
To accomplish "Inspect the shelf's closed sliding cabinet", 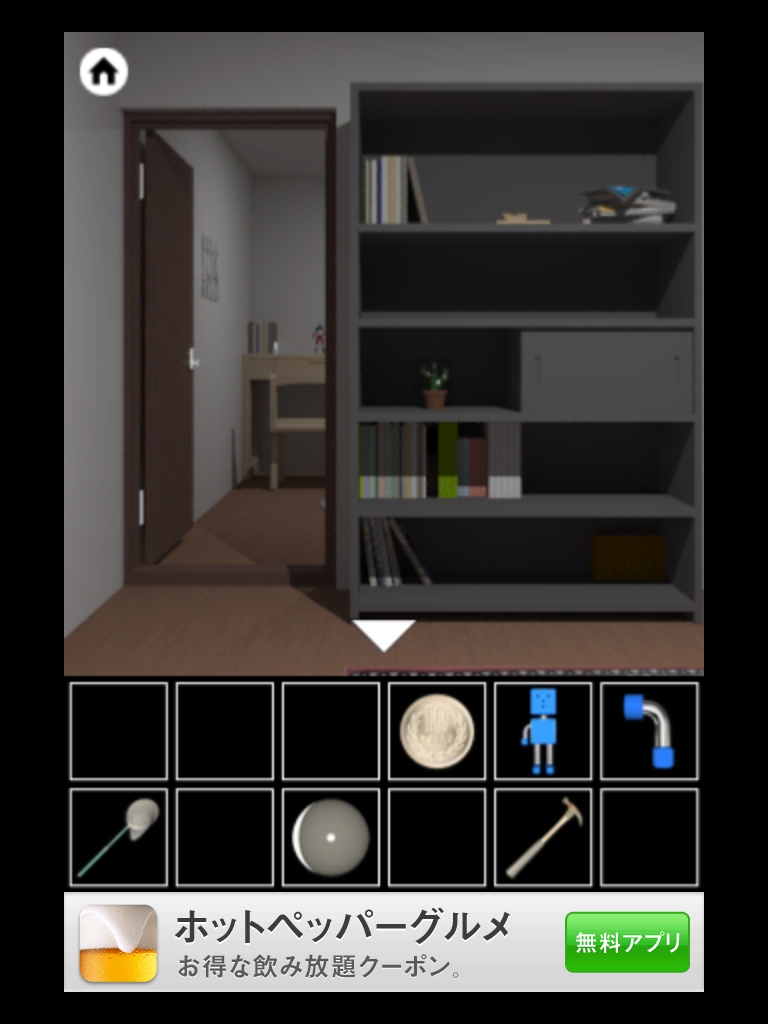I will (x=606, y=370).
